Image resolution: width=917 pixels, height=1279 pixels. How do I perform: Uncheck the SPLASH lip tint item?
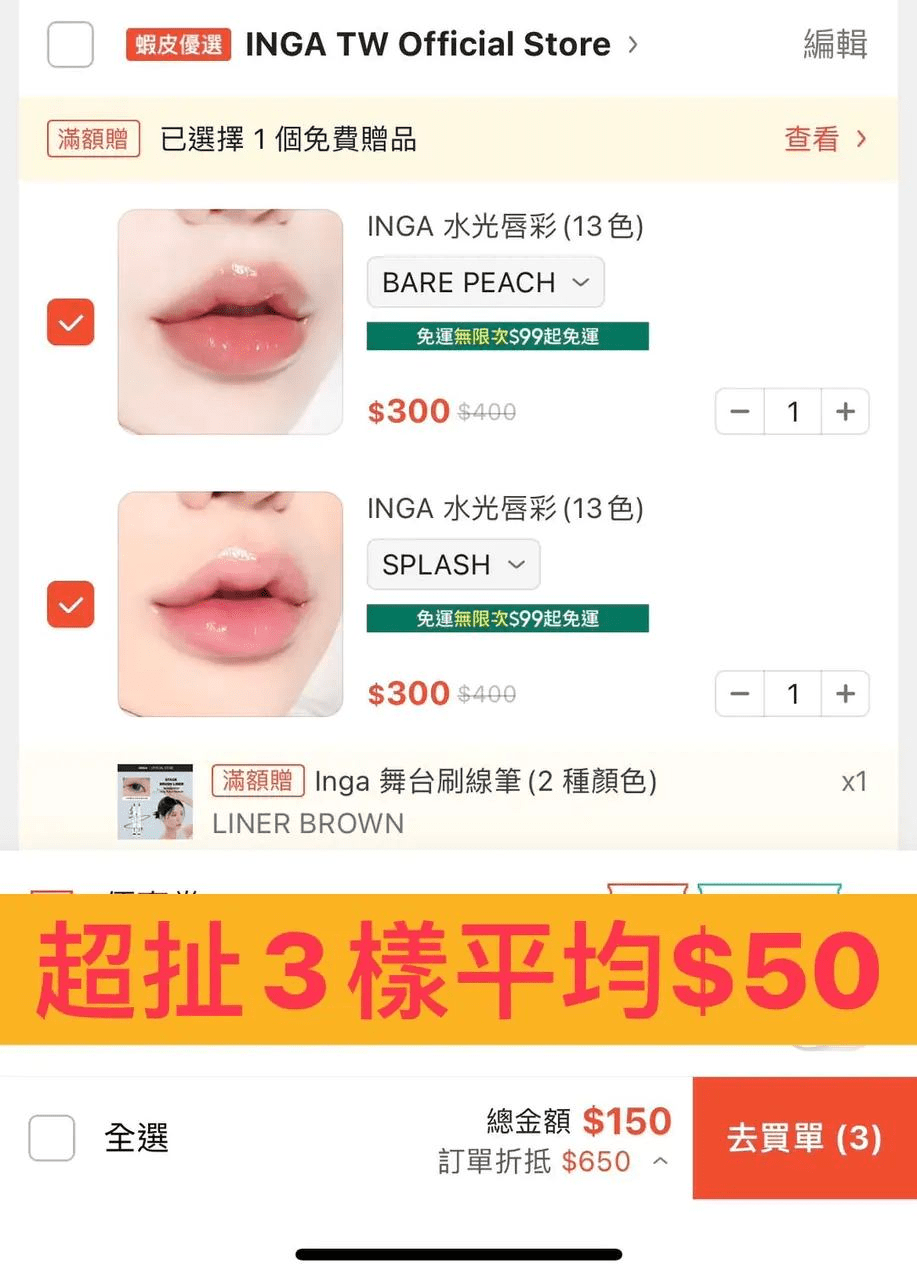tap(69, 604)
